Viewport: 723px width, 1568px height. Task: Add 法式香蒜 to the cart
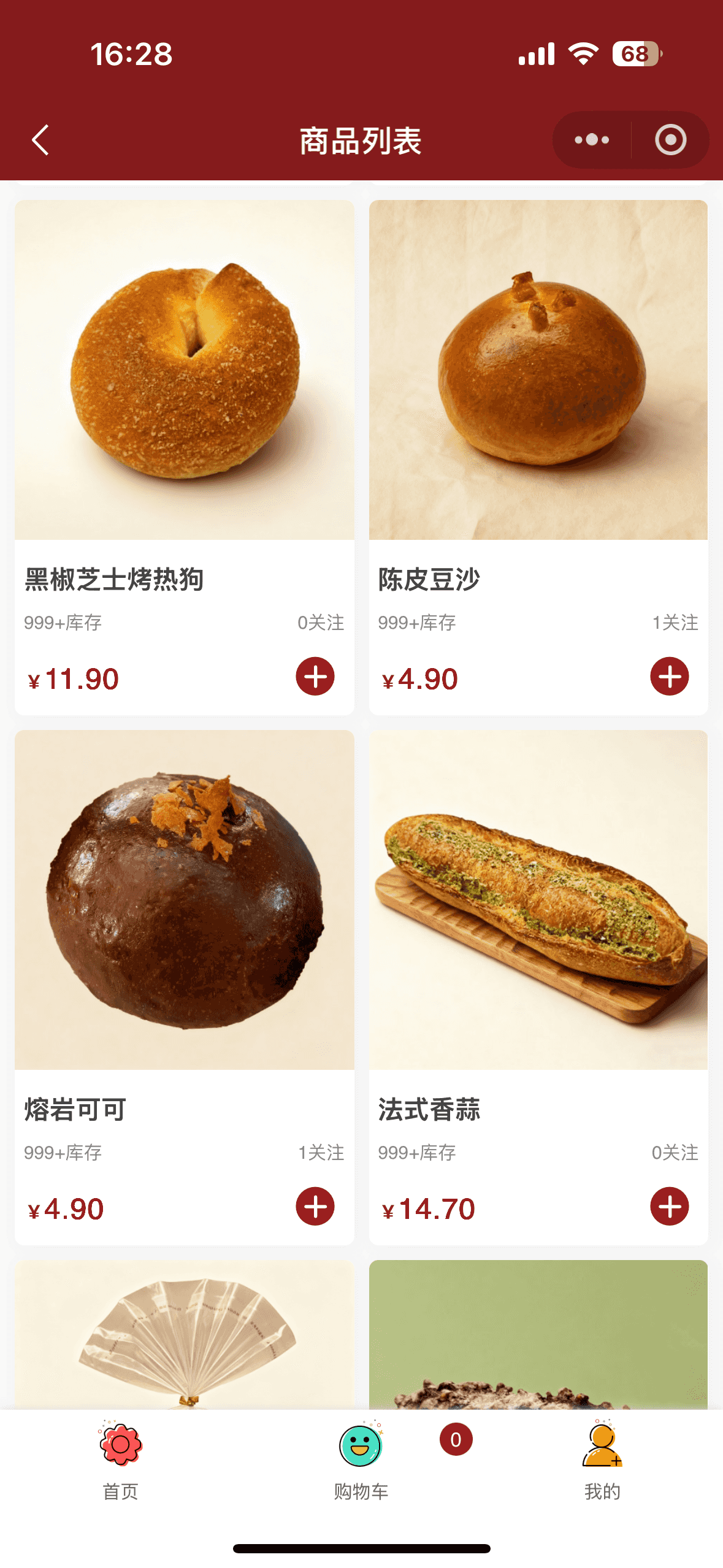(x=669, y=1207)
